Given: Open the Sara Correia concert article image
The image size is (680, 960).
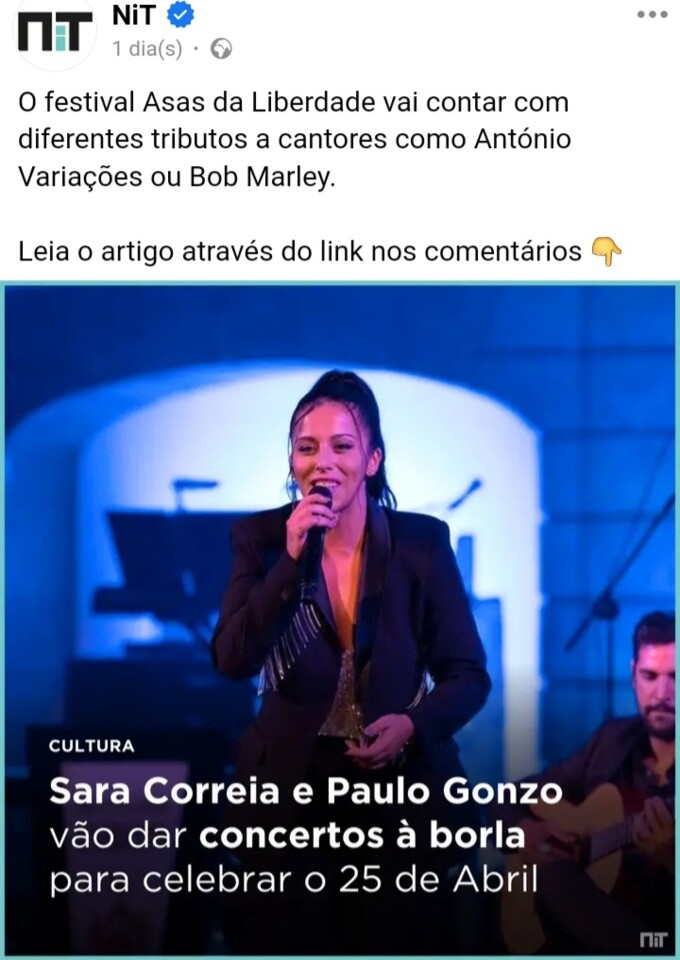Looking at the screenshot, I should [340, 620].
